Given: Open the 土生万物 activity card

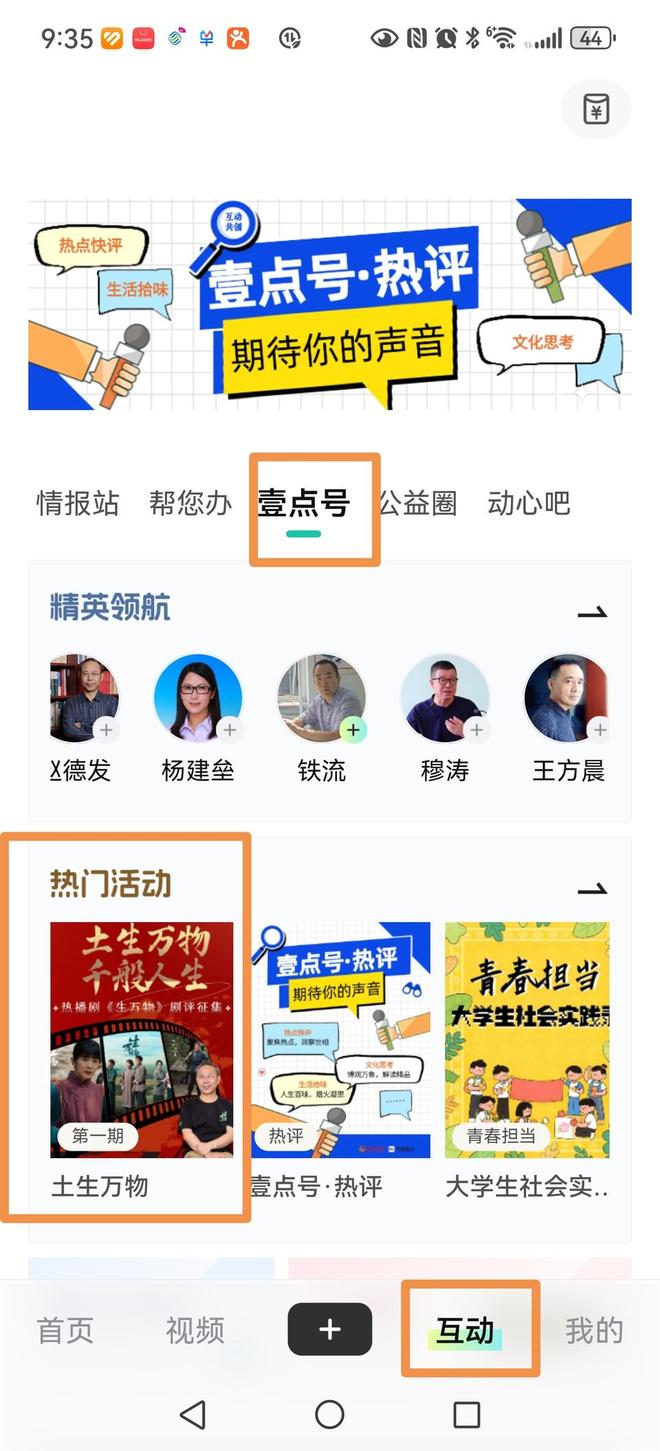Looking at the screenshot, I should 141,1040.
